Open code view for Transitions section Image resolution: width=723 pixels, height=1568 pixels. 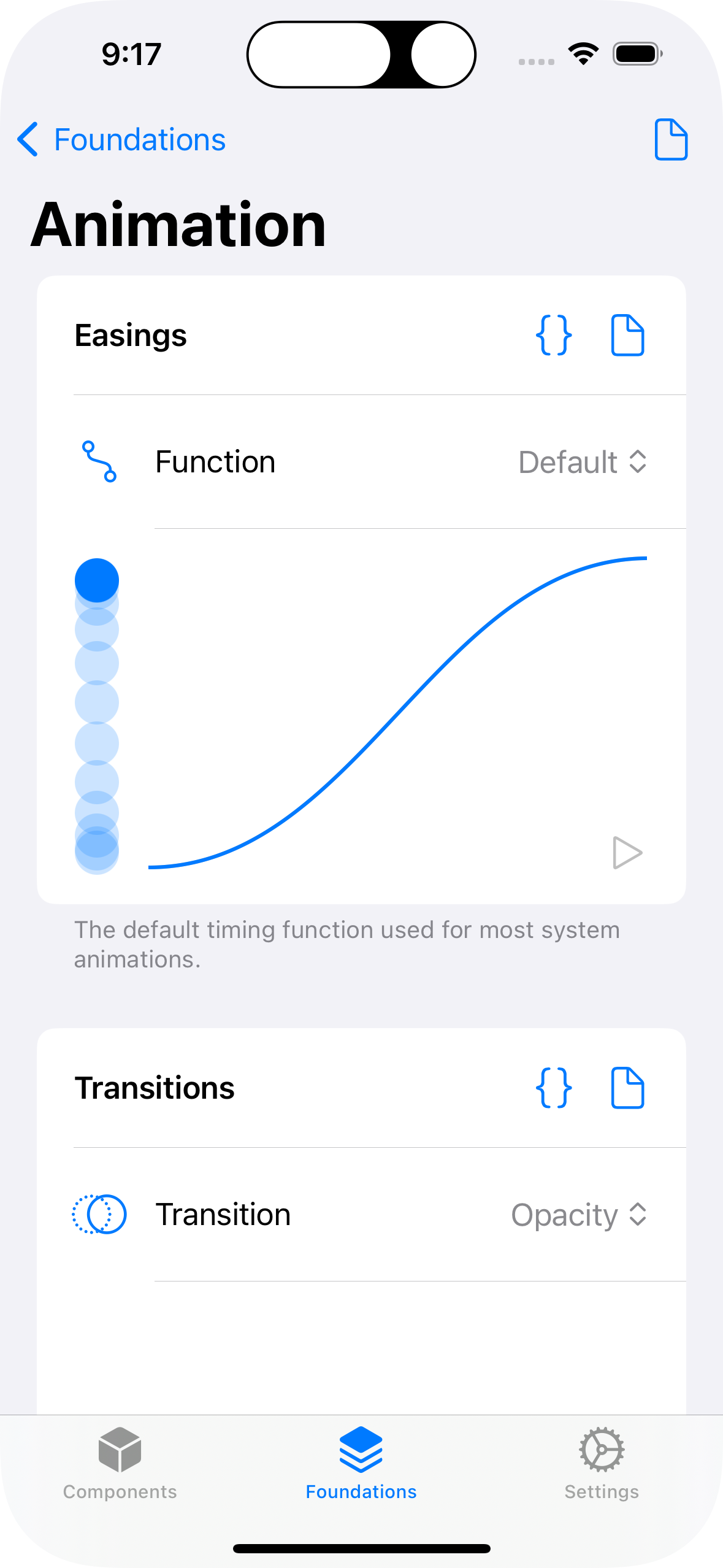[x=554, y=1088]
